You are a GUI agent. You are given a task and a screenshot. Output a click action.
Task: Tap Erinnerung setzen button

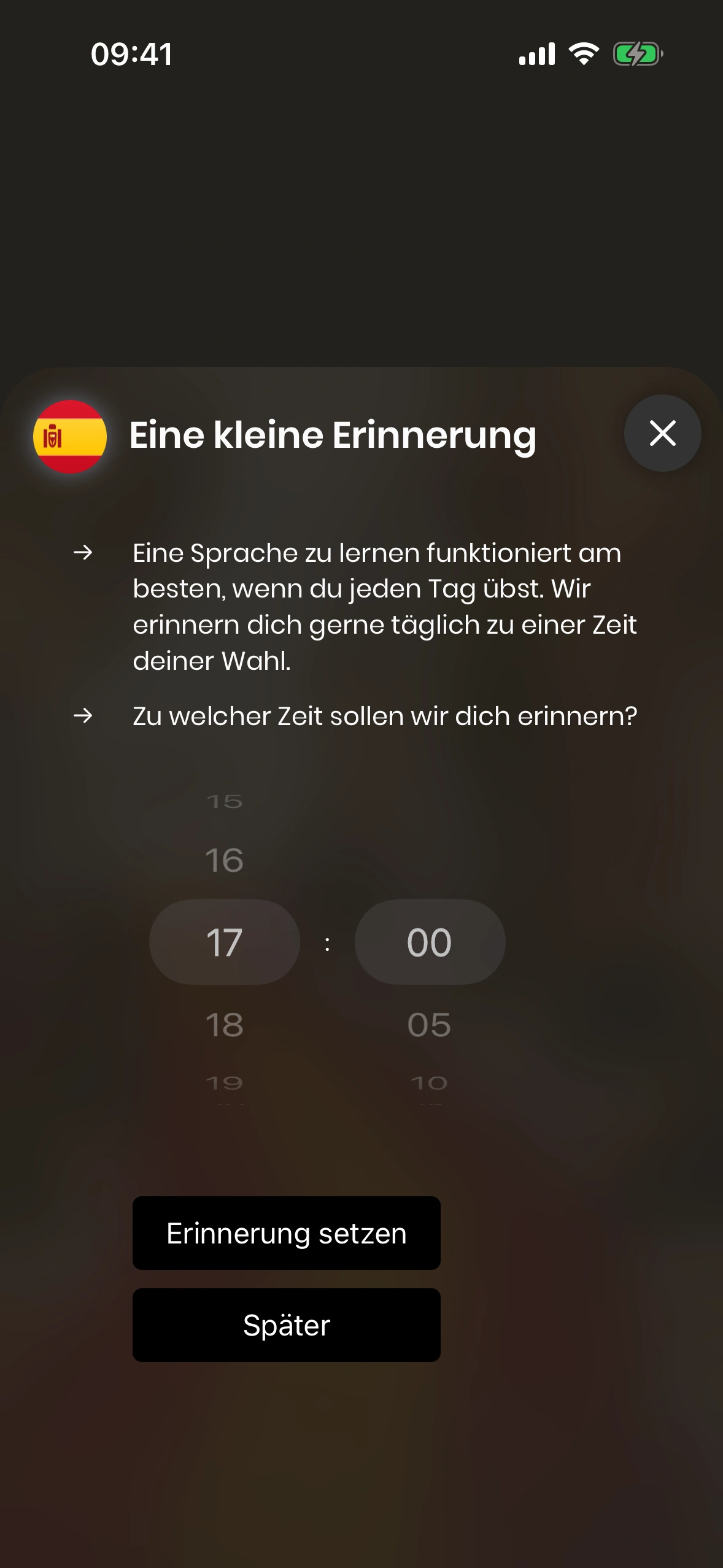[286, 1233]
